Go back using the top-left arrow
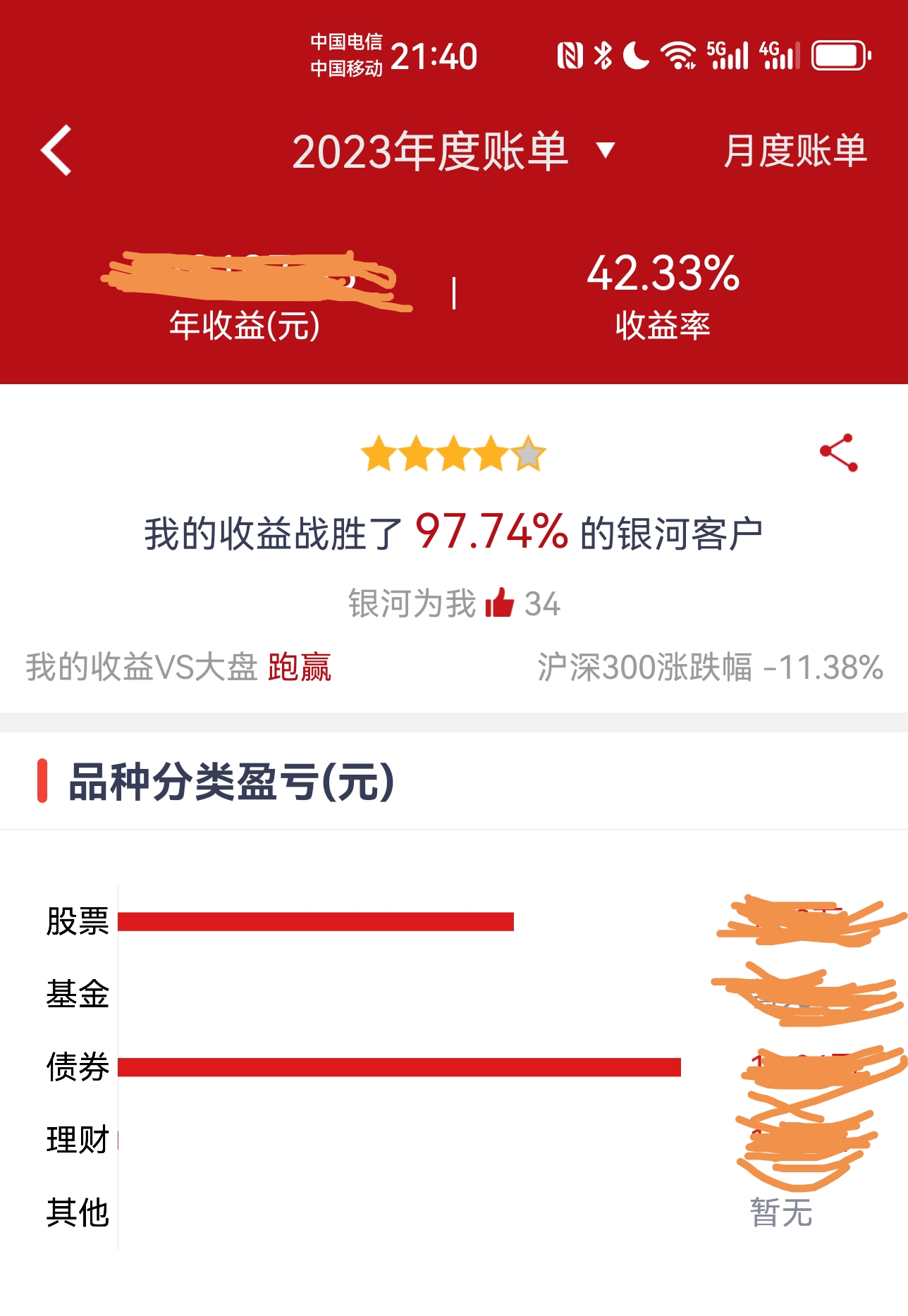 (56, 150)
